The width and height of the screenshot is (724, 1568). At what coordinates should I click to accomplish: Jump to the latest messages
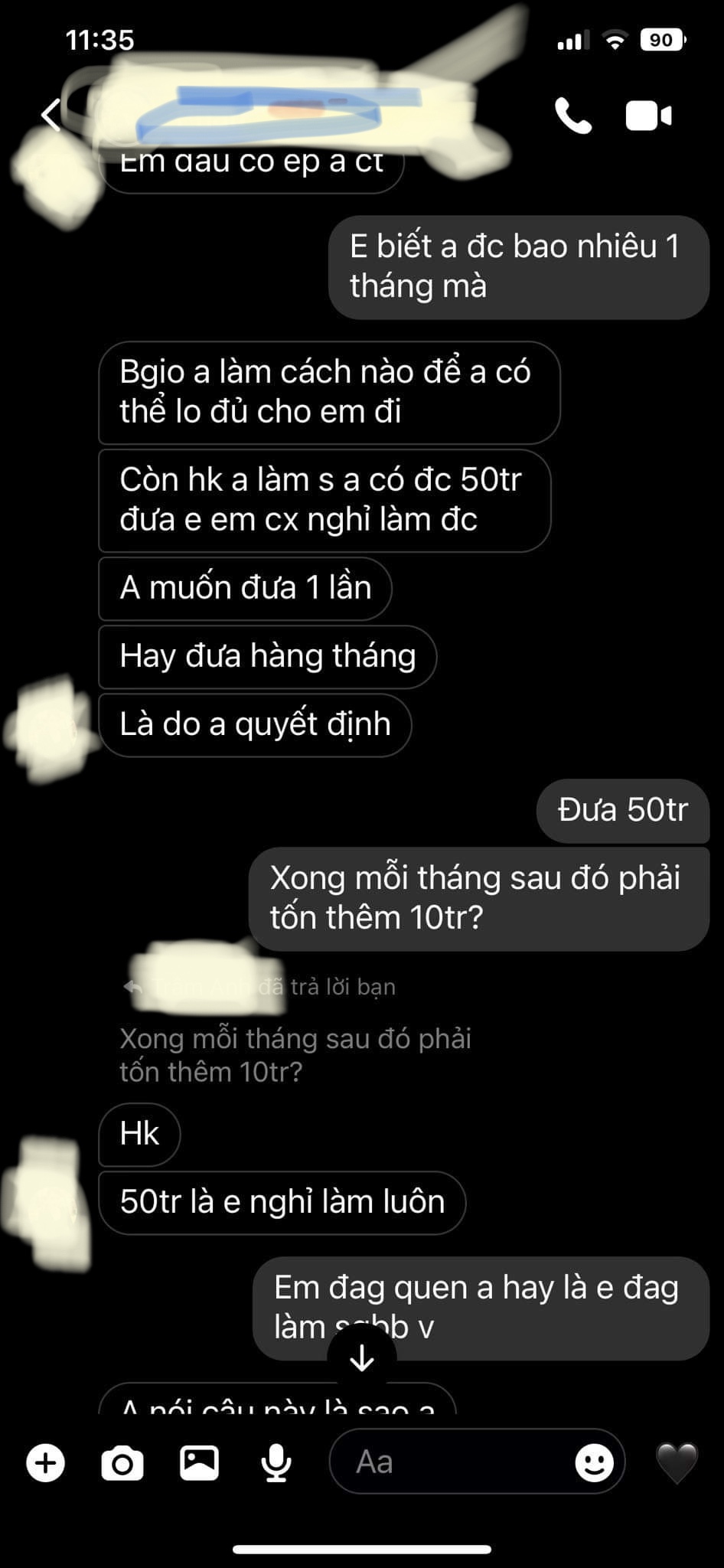(361, 1358)
